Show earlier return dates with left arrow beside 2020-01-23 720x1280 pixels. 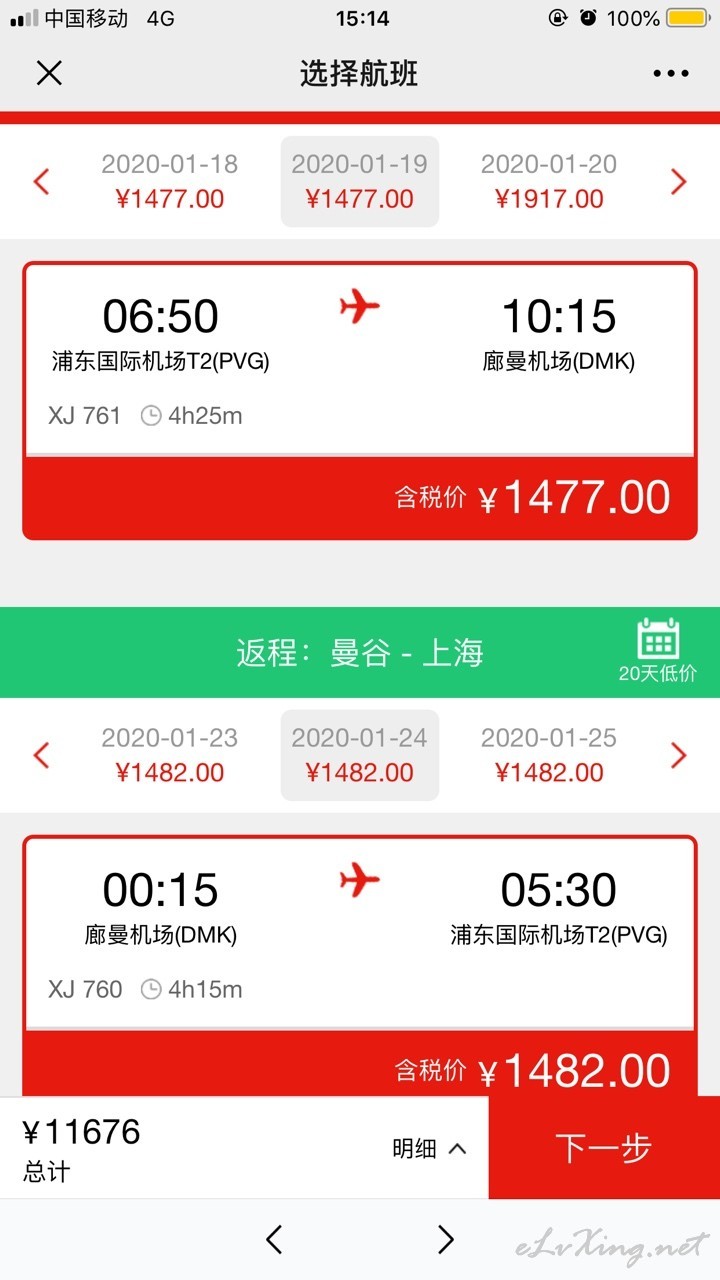click(41, 755)
